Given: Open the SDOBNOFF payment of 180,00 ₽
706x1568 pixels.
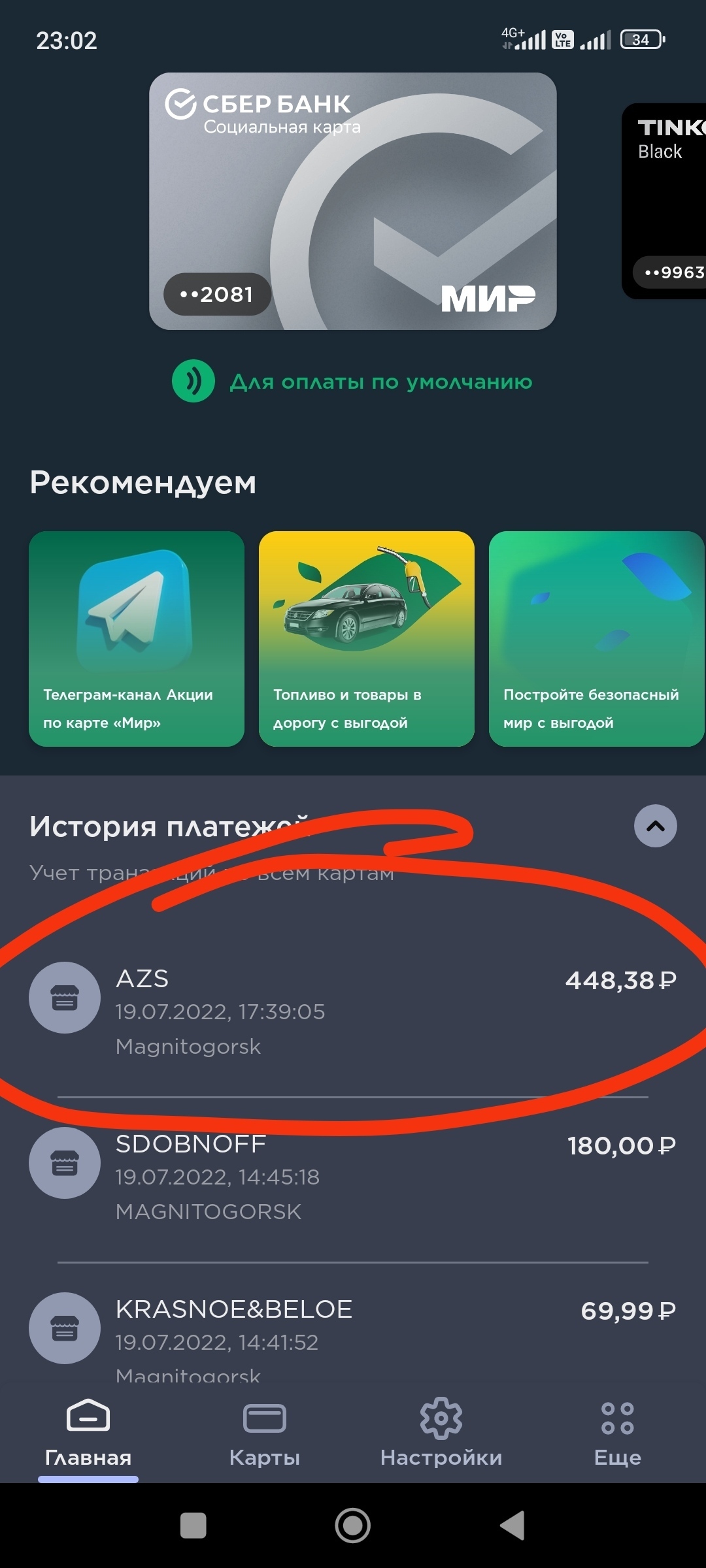Looking at the screenshot, I should 353,1176.
